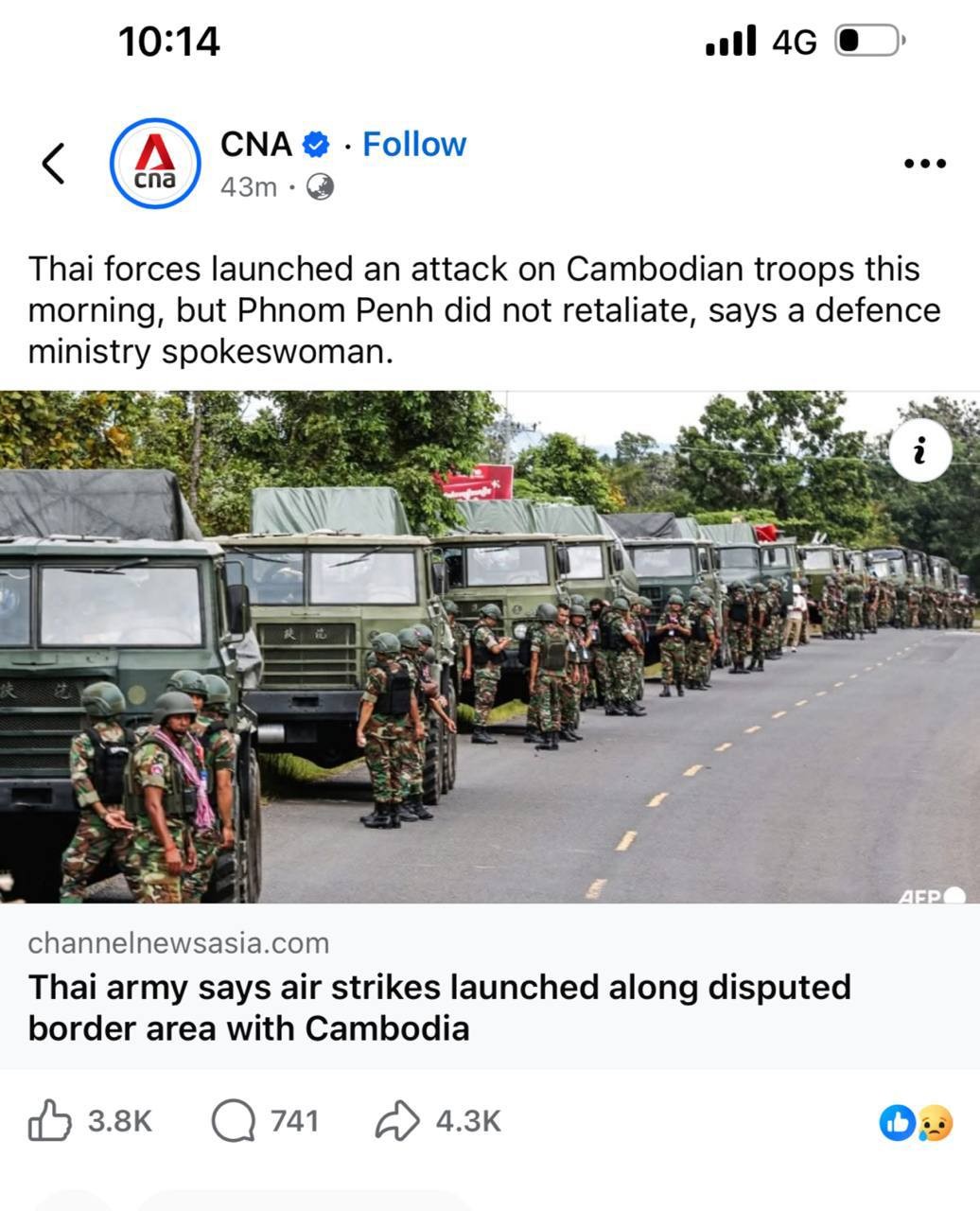This screenshot has height=1211, width=980.
Task: Open the CNA page name
Action: [x=255, y=144]
